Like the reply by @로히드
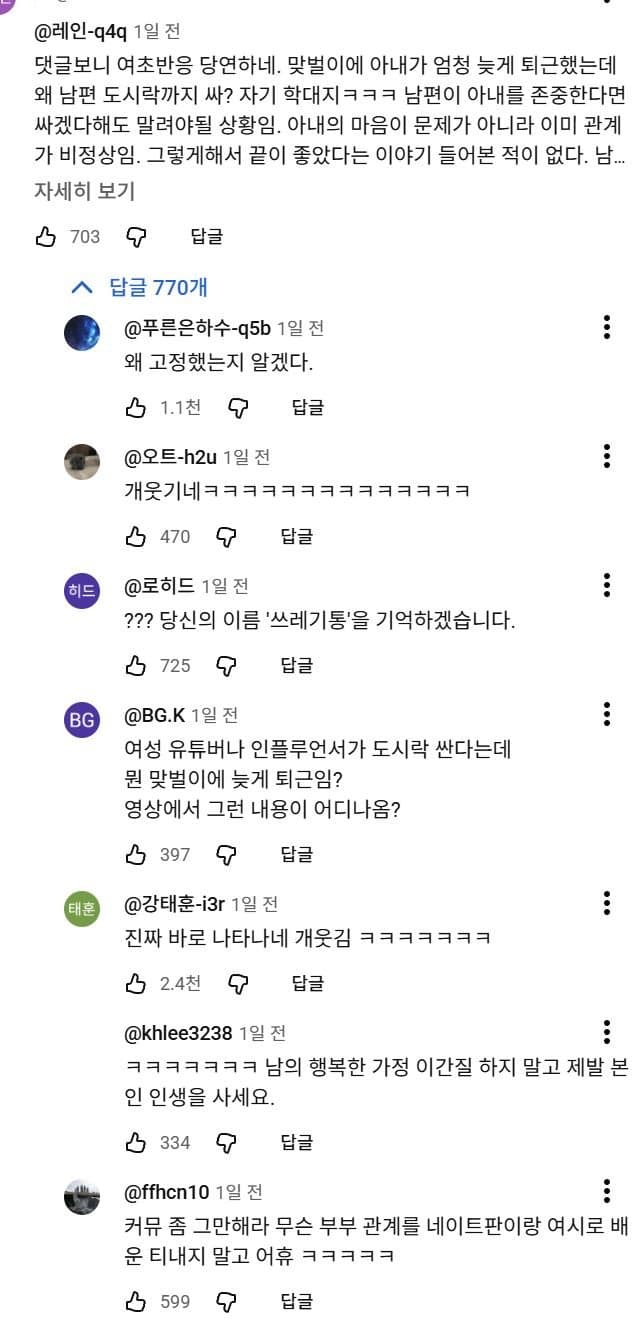This screenshot has width=644, height=1328. [x=136, y=665]
